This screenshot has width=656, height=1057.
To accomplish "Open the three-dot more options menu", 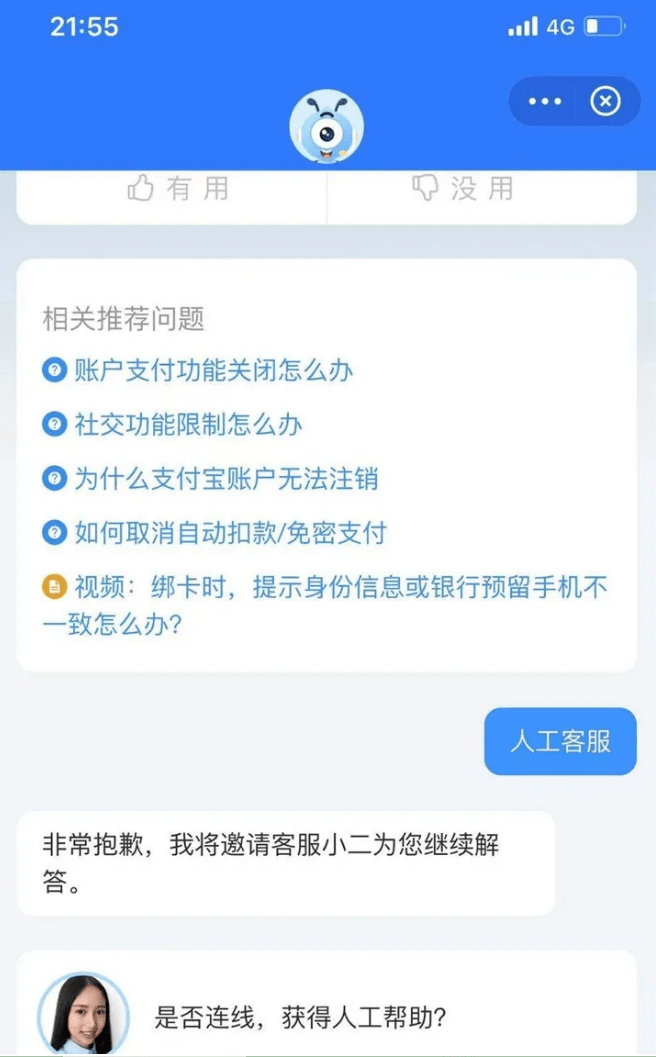I will click(544, 102).
